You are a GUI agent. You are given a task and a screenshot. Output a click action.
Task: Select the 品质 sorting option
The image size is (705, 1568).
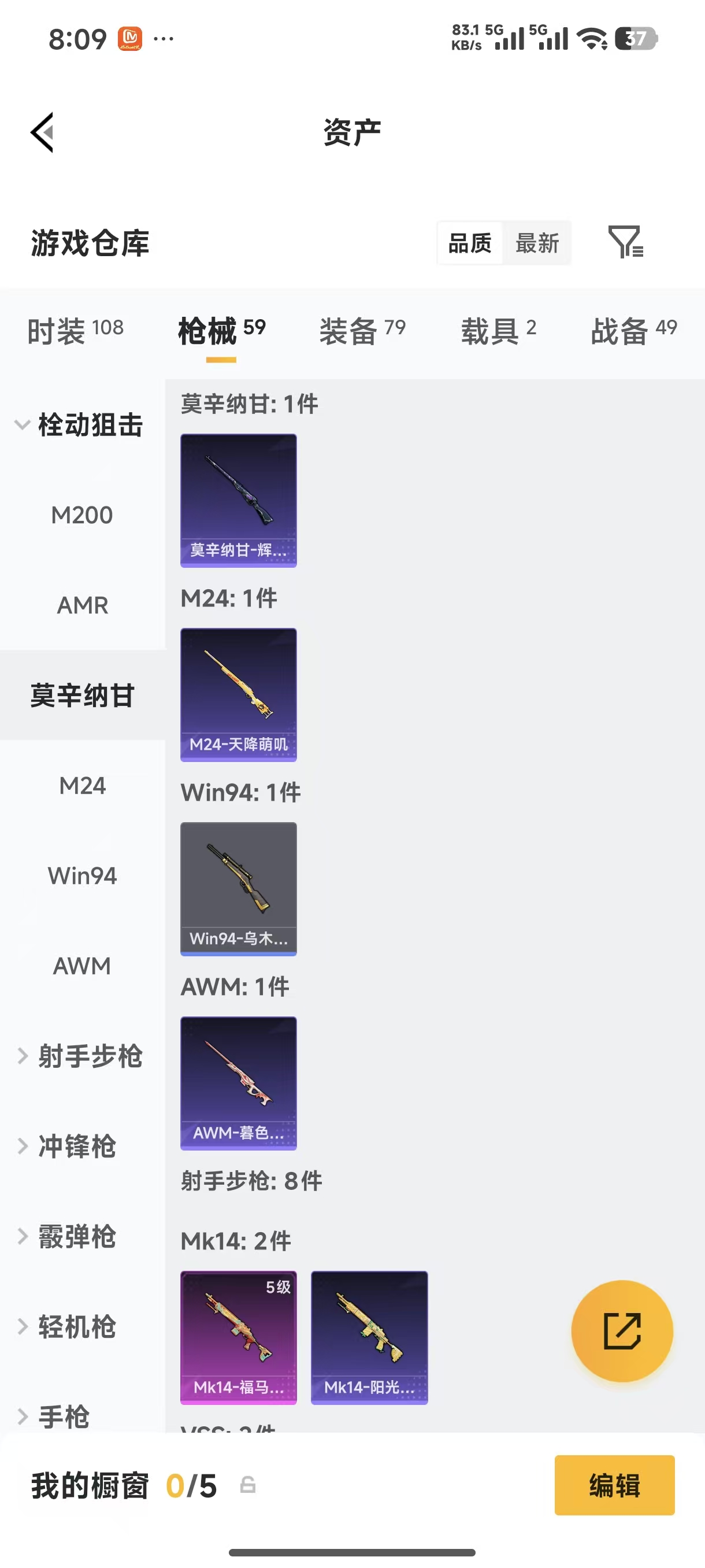(x=470, y=243)
